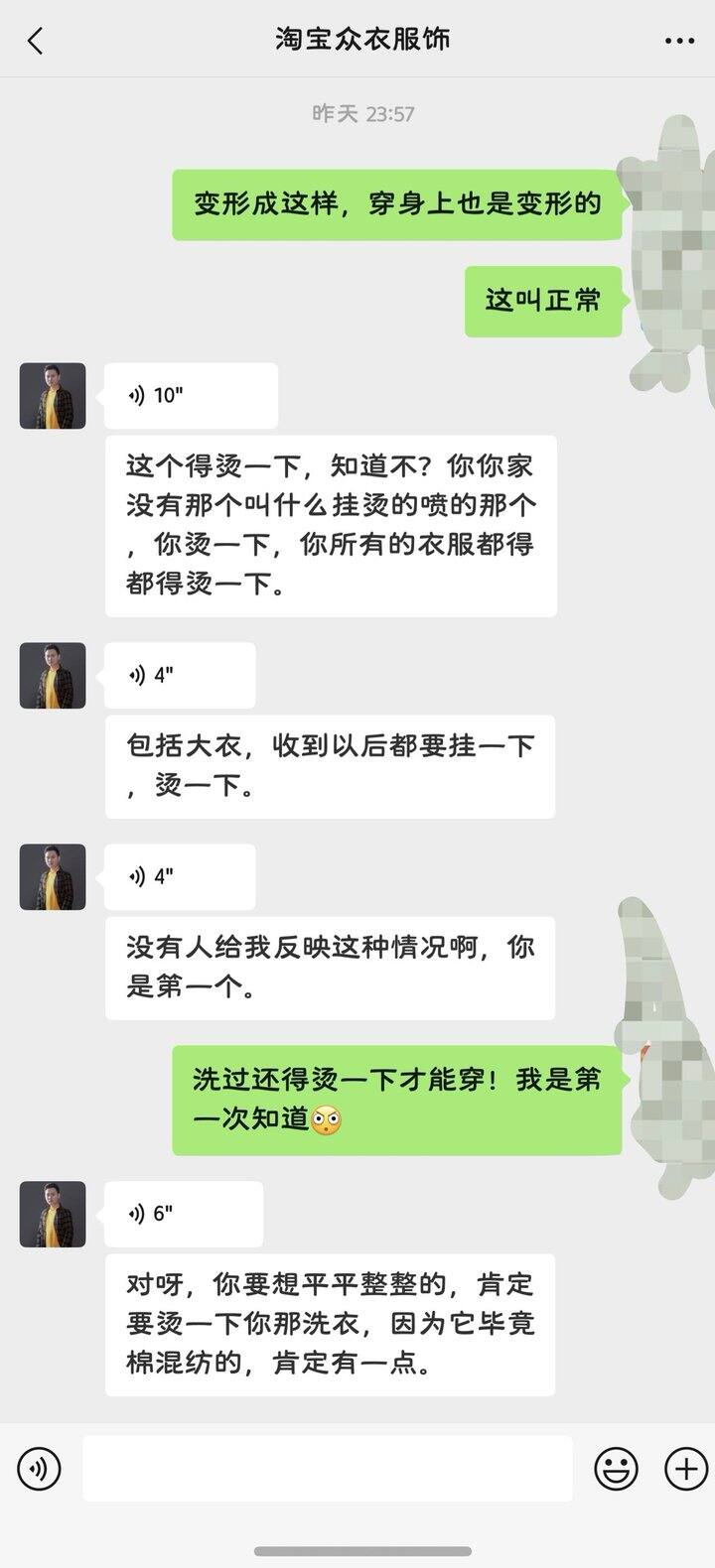Screen dimensions: 715x1568
Task: Open the three-dot chat options menu
Action: pyautogui.click(x=679, y=41)
